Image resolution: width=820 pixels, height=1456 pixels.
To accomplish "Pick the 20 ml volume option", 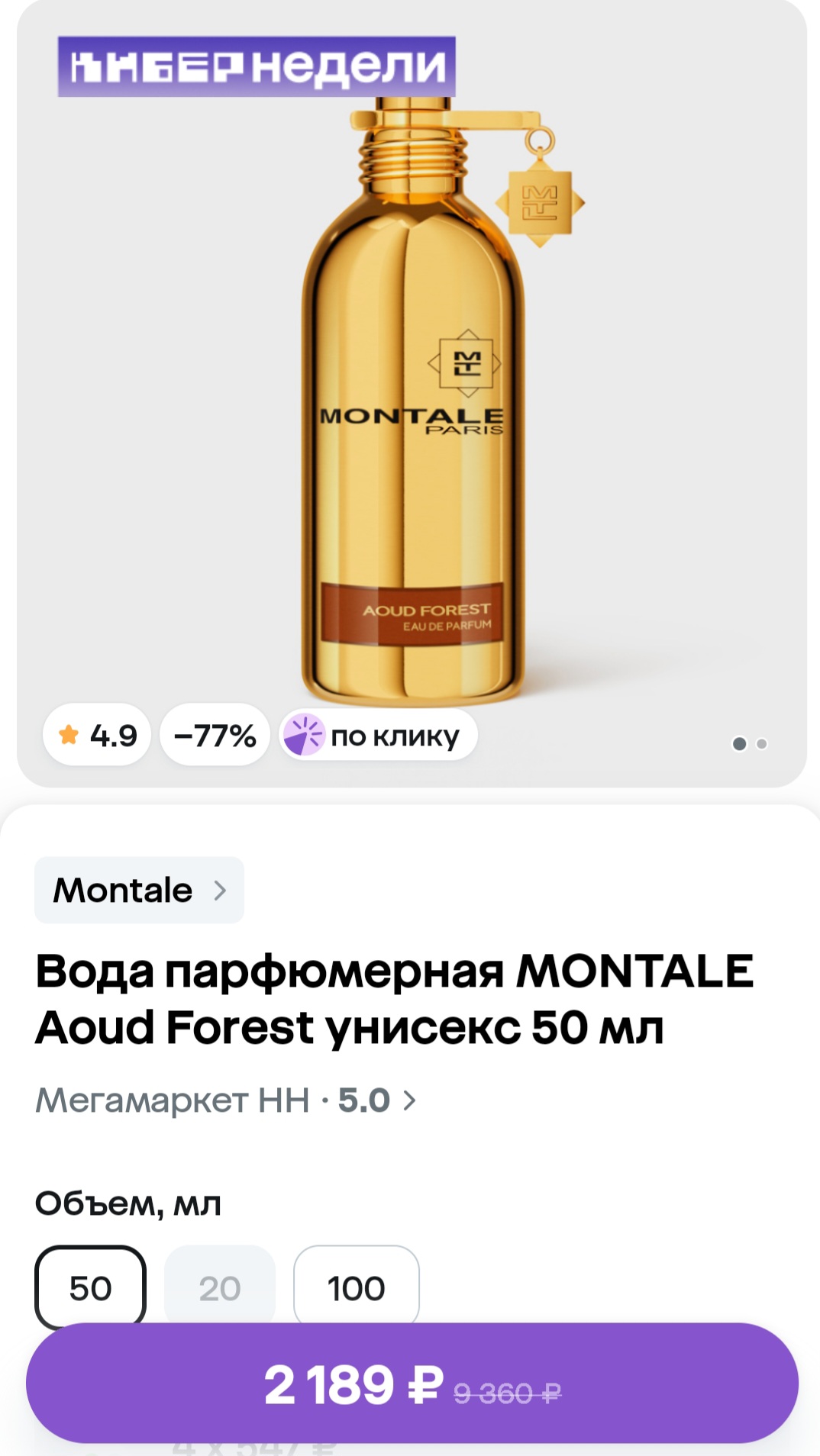I will click(x=220, y=1288).
